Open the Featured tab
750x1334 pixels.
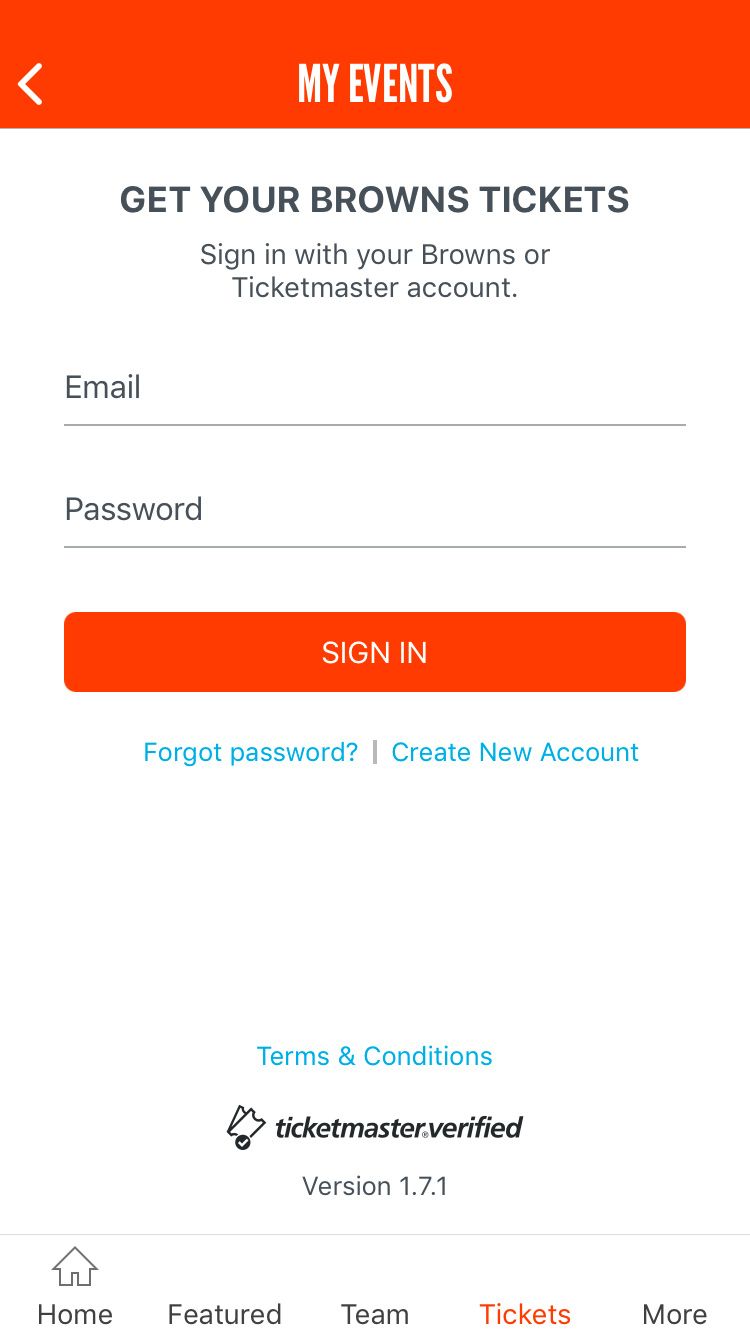click(224, 1300)
